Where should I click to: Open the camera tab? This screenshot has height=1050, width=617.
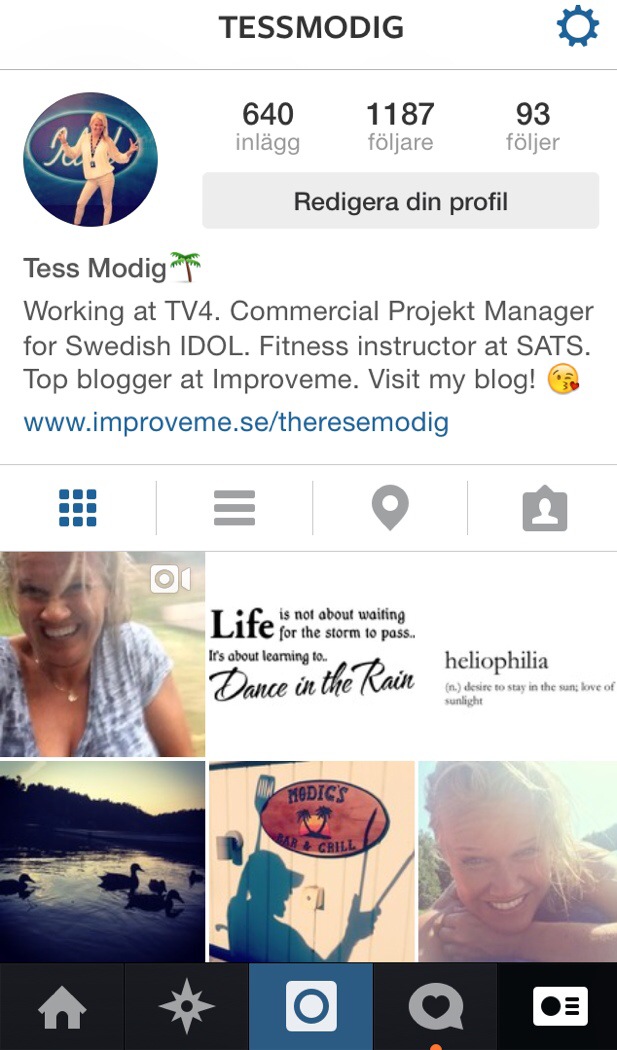pos(310,1006)
